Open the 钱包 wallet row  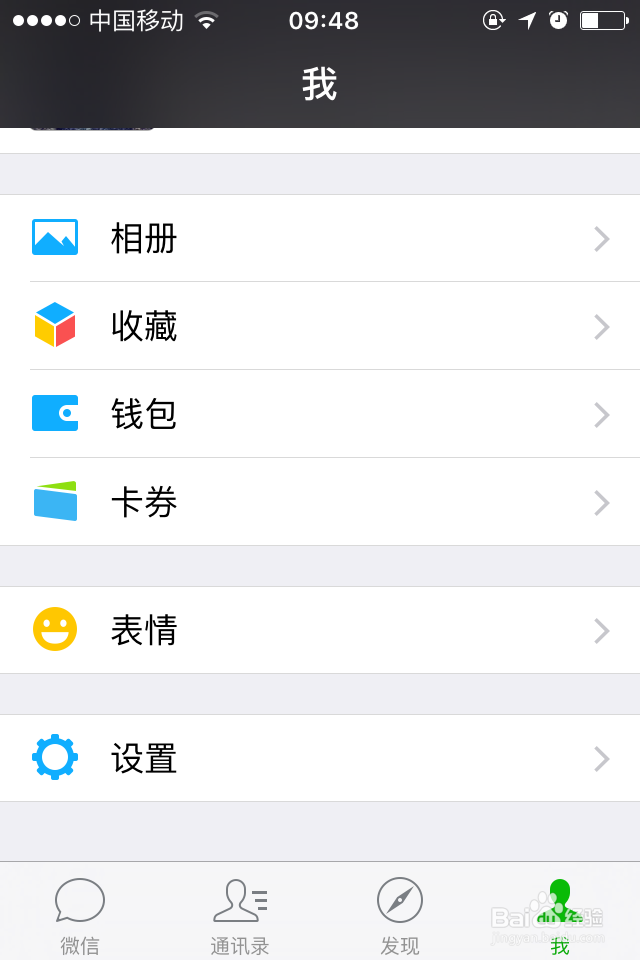click(320, 413)
